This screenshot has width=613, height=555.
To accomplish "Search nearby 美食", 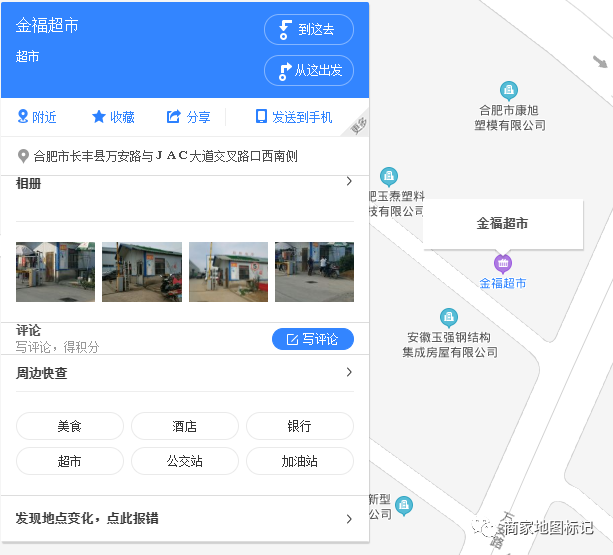I will pos(70,426).
